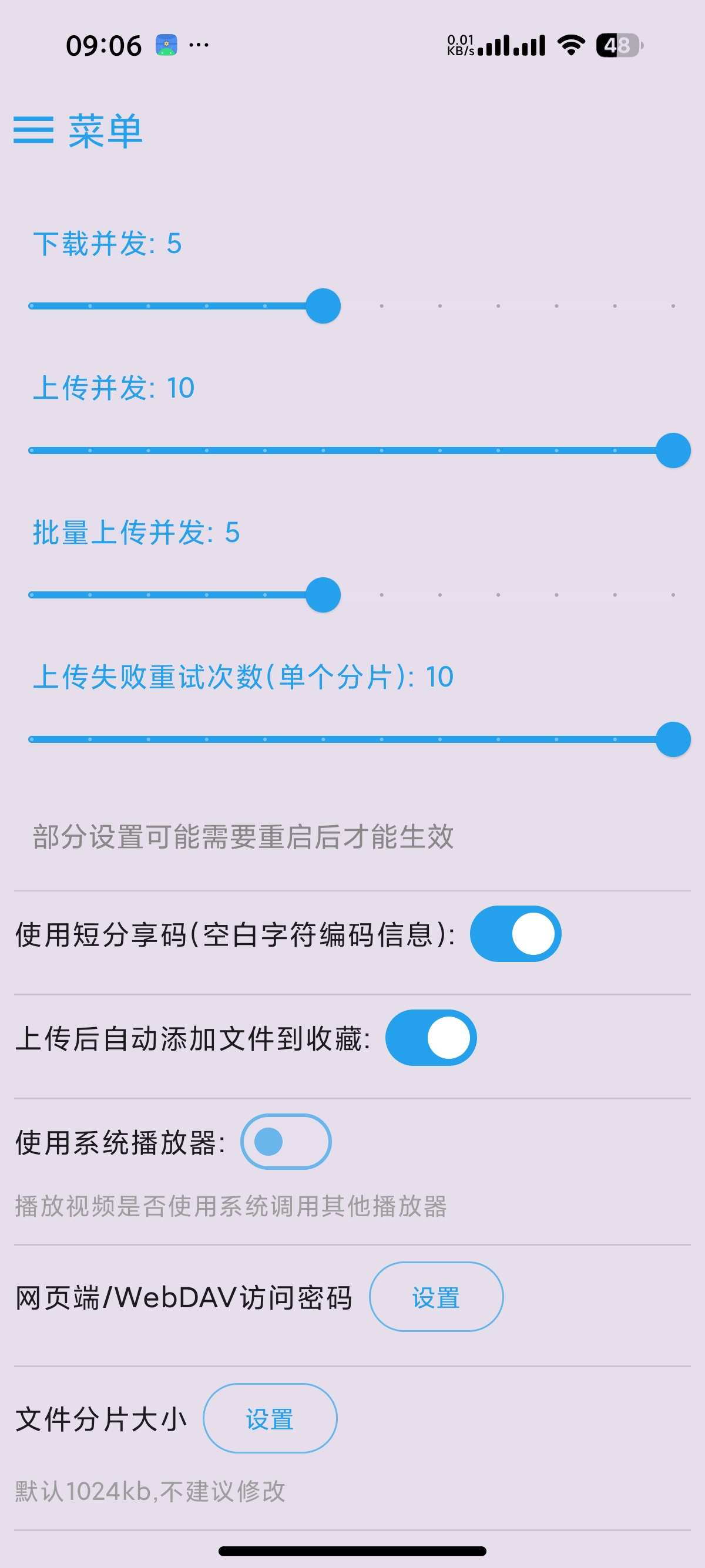This screenshot has width=705, height=1568.
Task: Tap the 上传失败重试次数 slider
Action: 352,739
